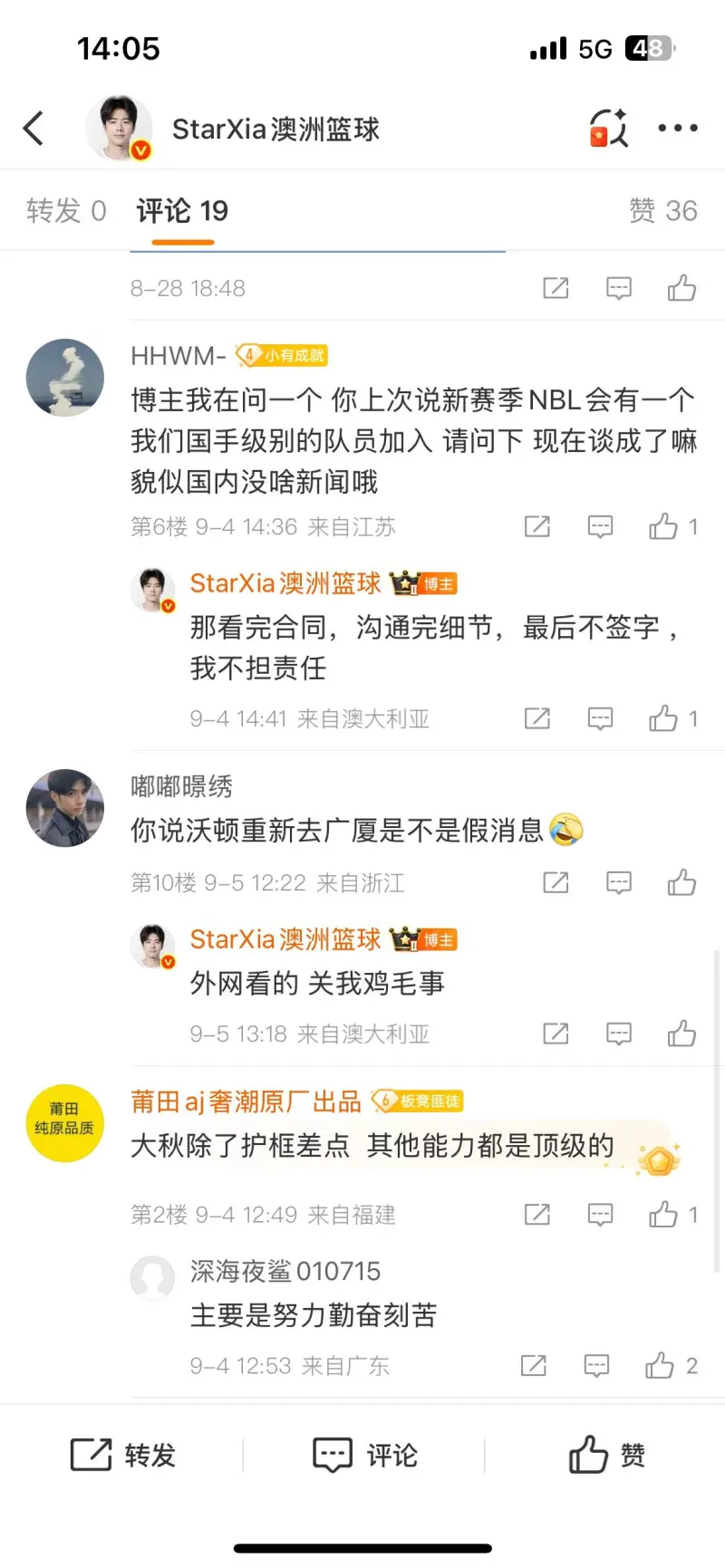Select the 评论 19 tab

pyautogui.click(x=182, y=211)
